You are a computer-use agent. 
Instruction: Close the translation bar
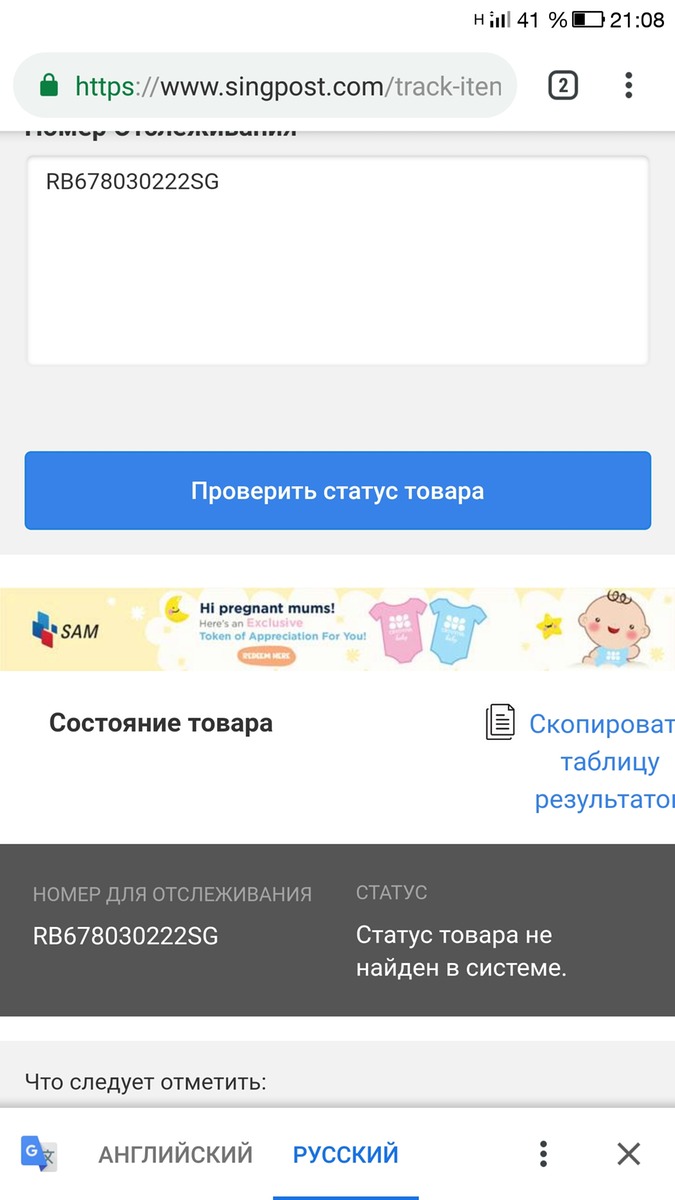coord(628,1154)
